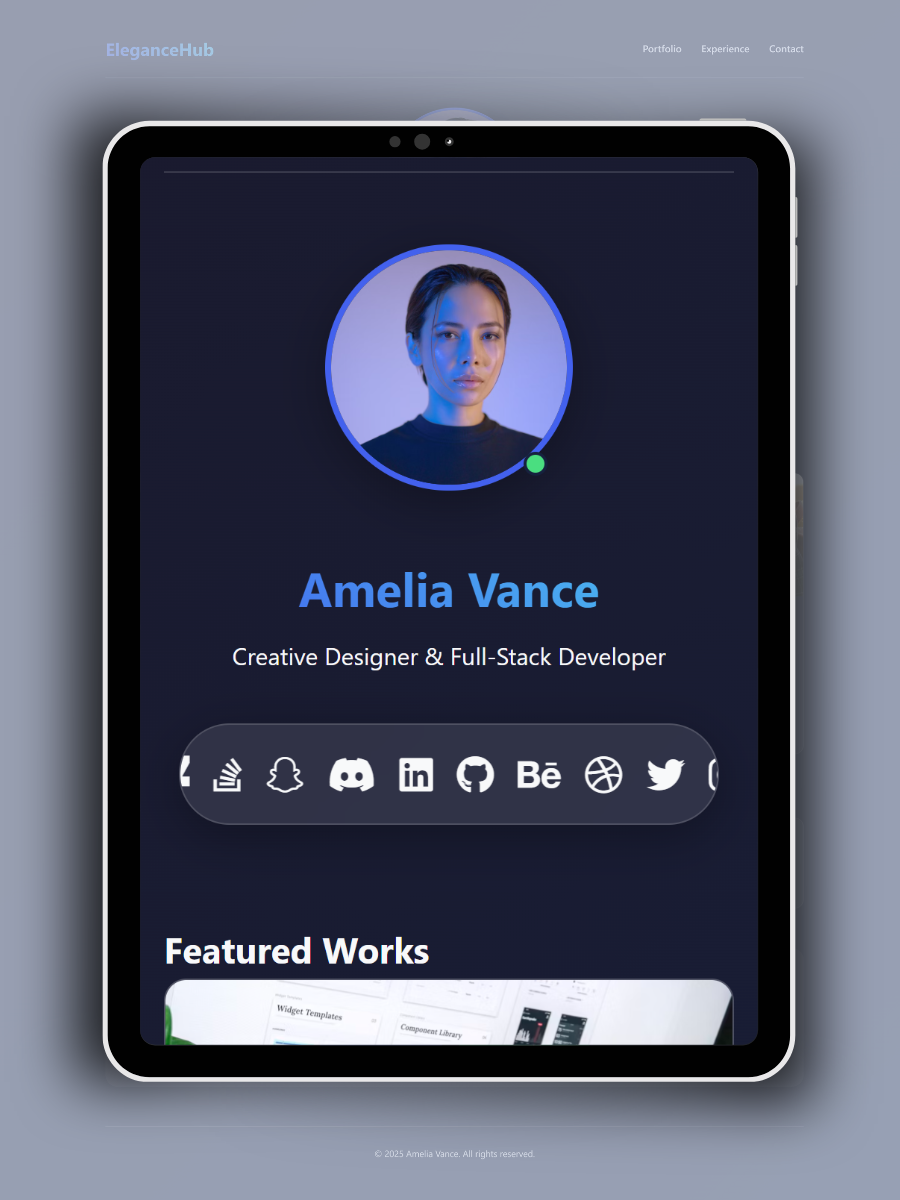Open the Discord icon link
The width and height of the screenshot is (900, 1200).
point(352,775)
